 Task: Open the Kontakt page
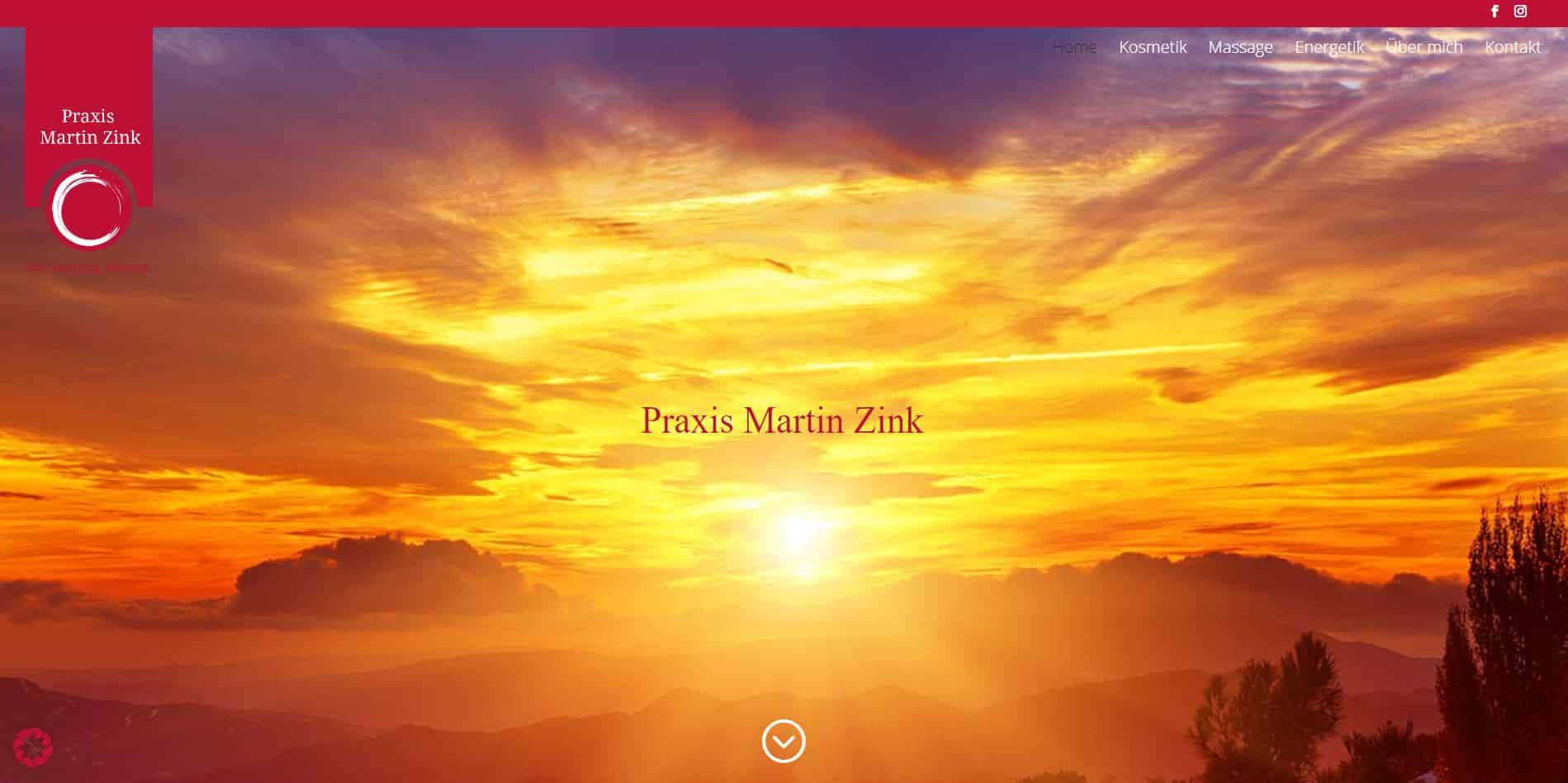click(1512, 47)
